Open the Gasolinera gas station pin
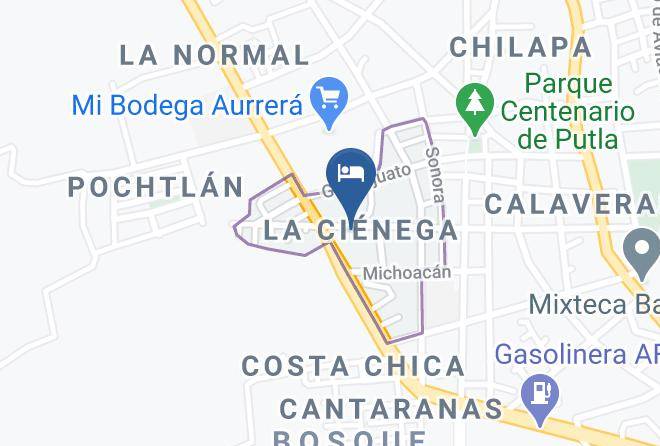660x446 pixels. (x=540, y=400)
